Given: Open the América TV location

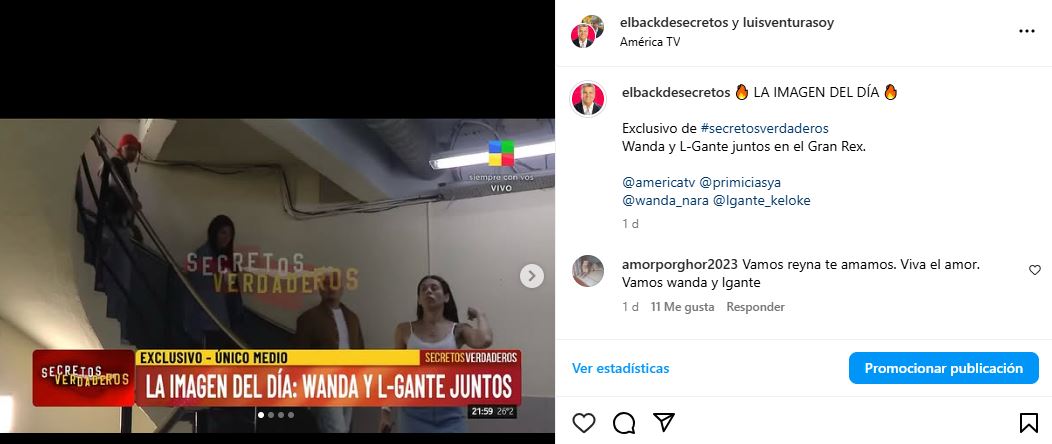Looking at the screenshot, I should click(650, 42).
